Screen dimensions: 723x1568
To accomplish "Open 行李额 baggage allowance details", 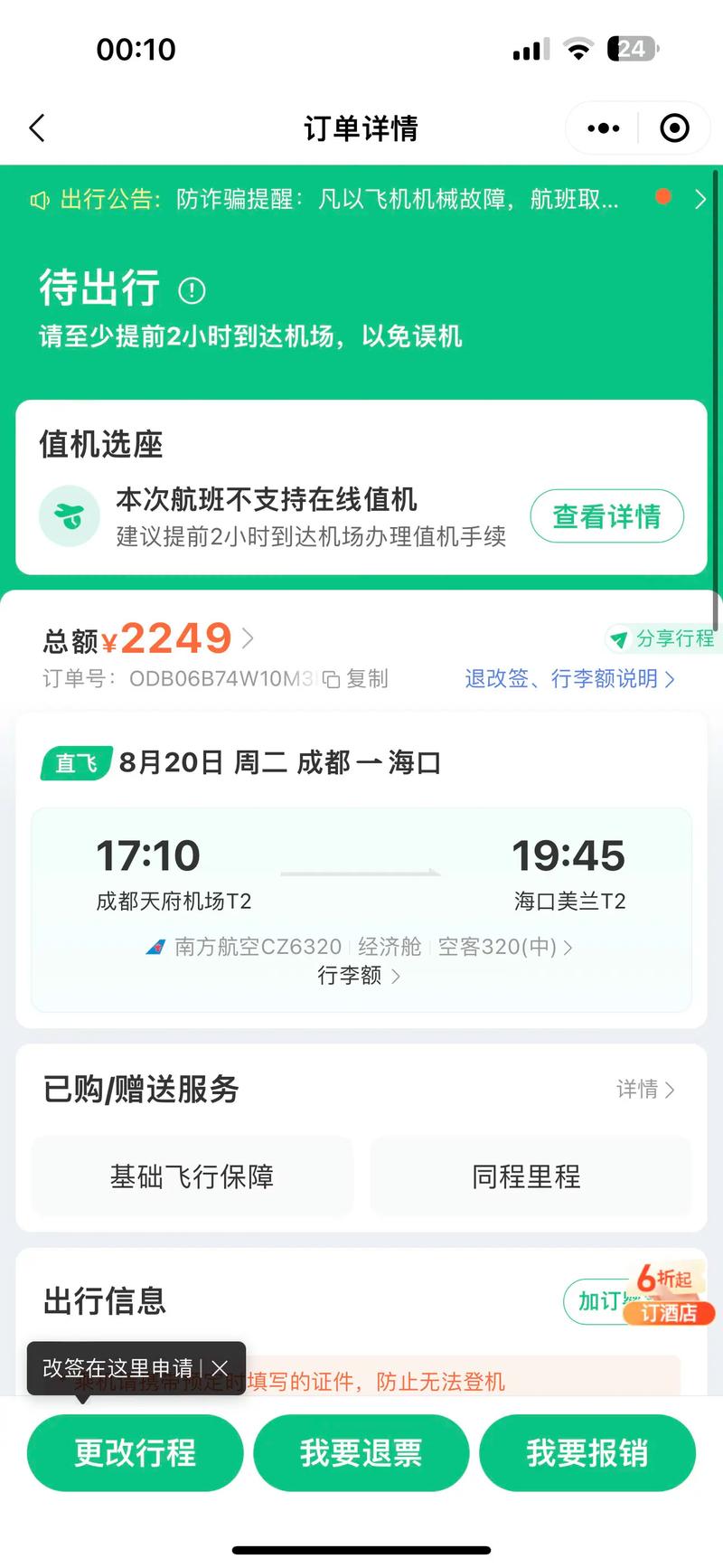I will coord(359,976).
